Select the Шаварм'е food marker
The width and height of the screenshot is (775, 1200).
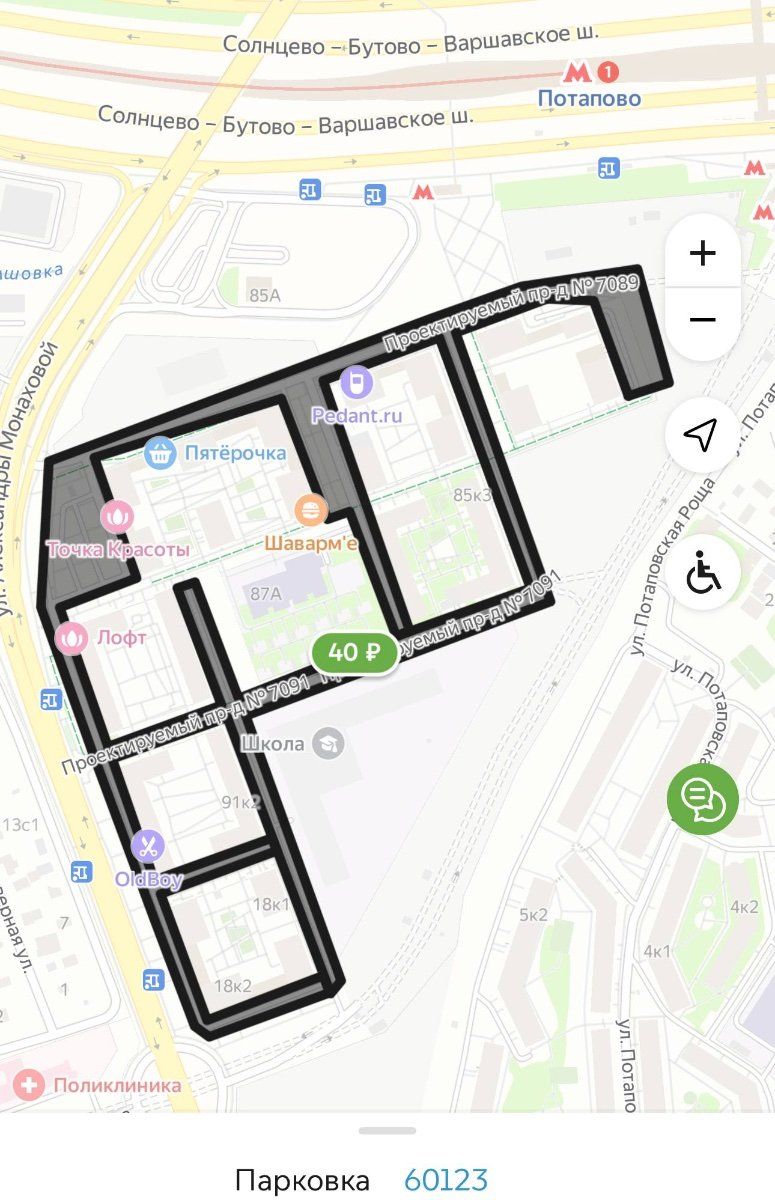[x=312, y=511]
